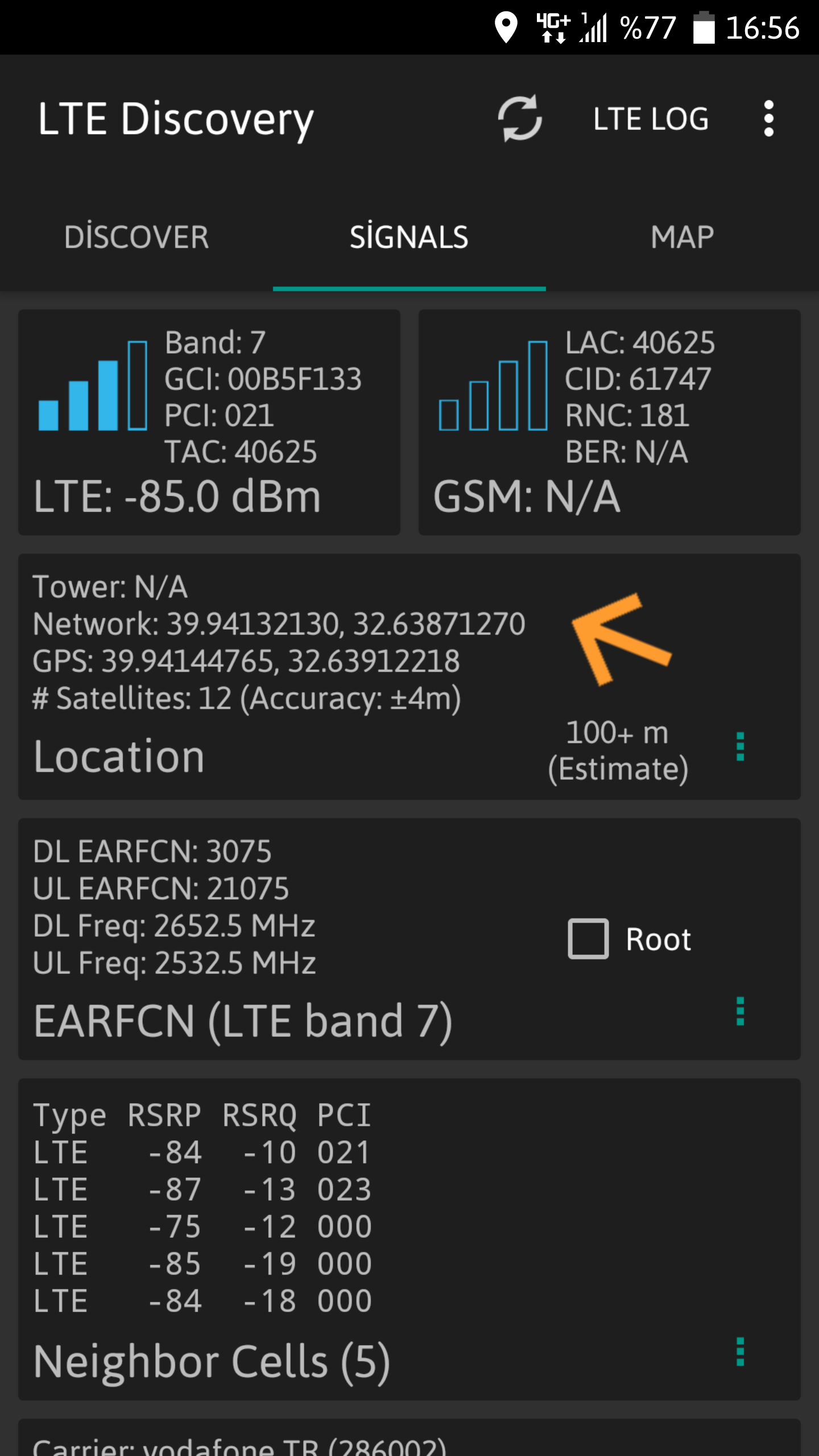Switch to the DISCOVER tab
The width and height of the screenshot is (819, 1456).
point(136,237)
